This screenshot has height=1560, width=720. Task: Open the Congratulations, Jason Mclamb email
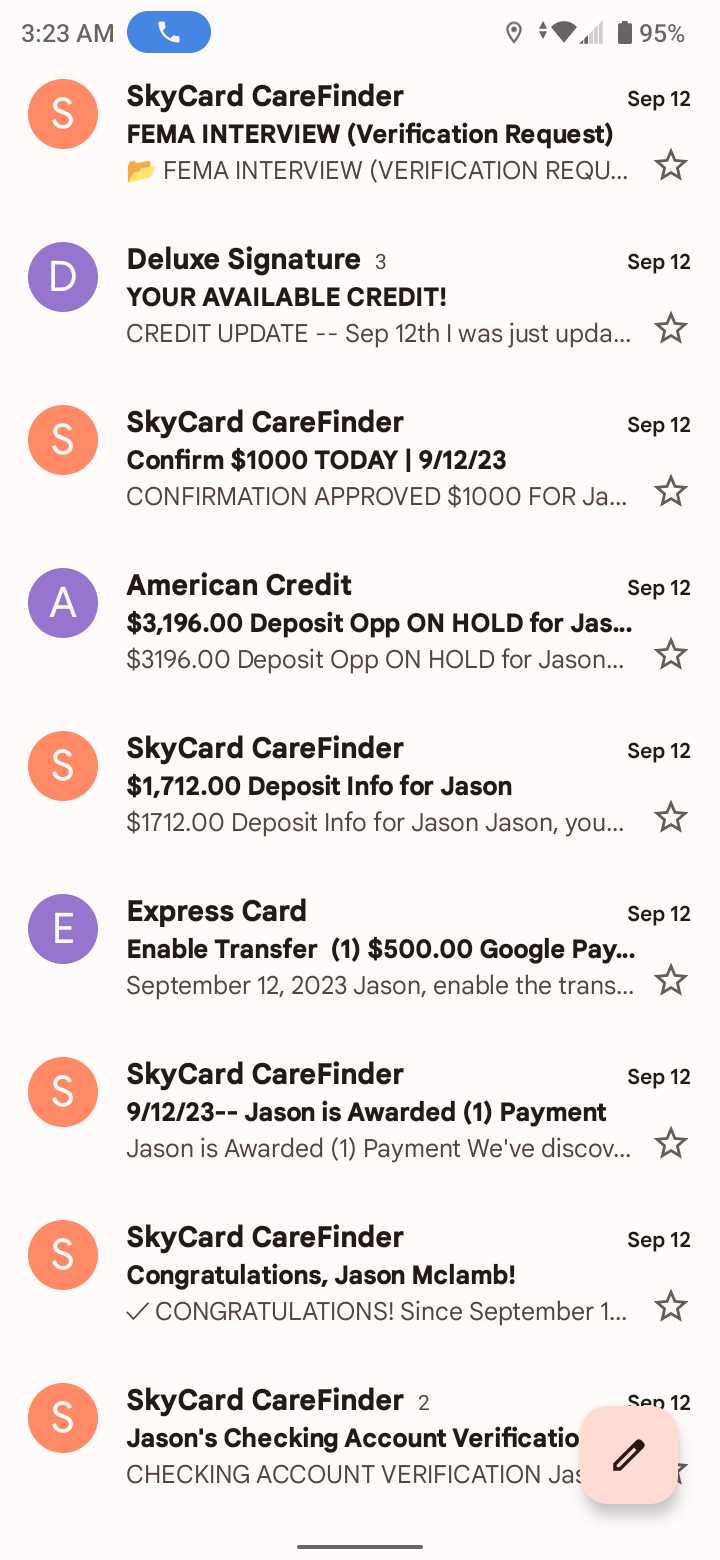click(370, 1275)
